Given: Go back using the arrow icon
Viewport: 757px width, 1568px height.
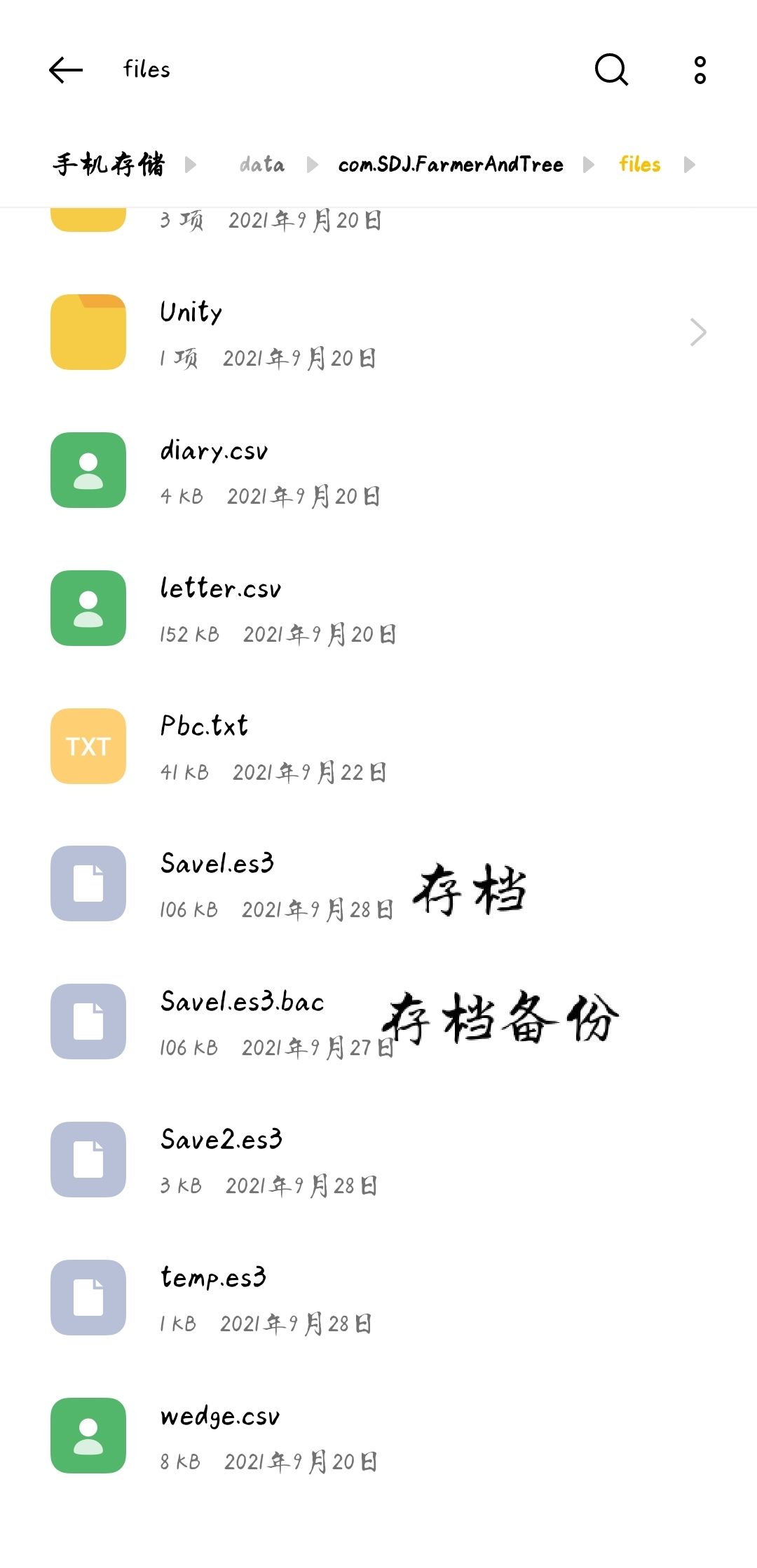Looking at the screenshot, I should coord(66,70).
